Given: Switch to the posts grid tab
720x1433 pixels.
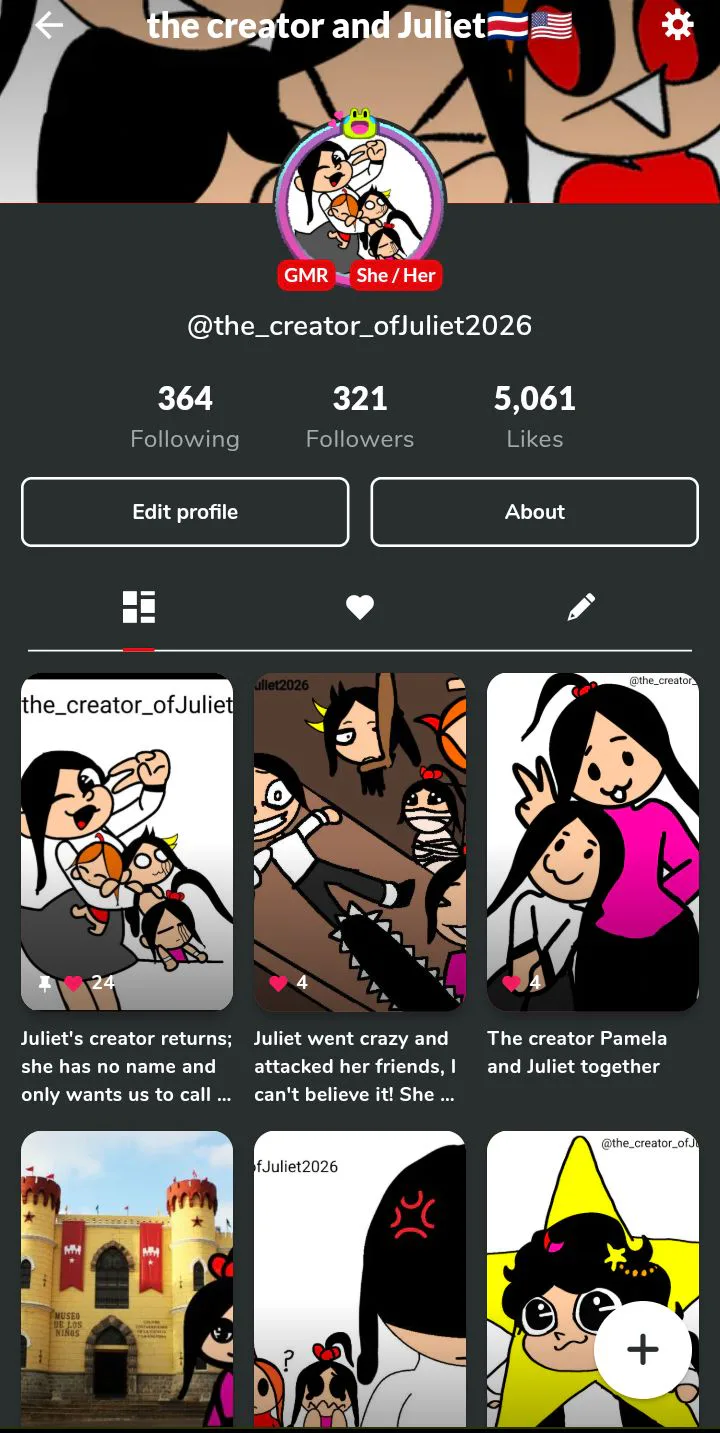Looking at the screenshot, I should [139, 607].
